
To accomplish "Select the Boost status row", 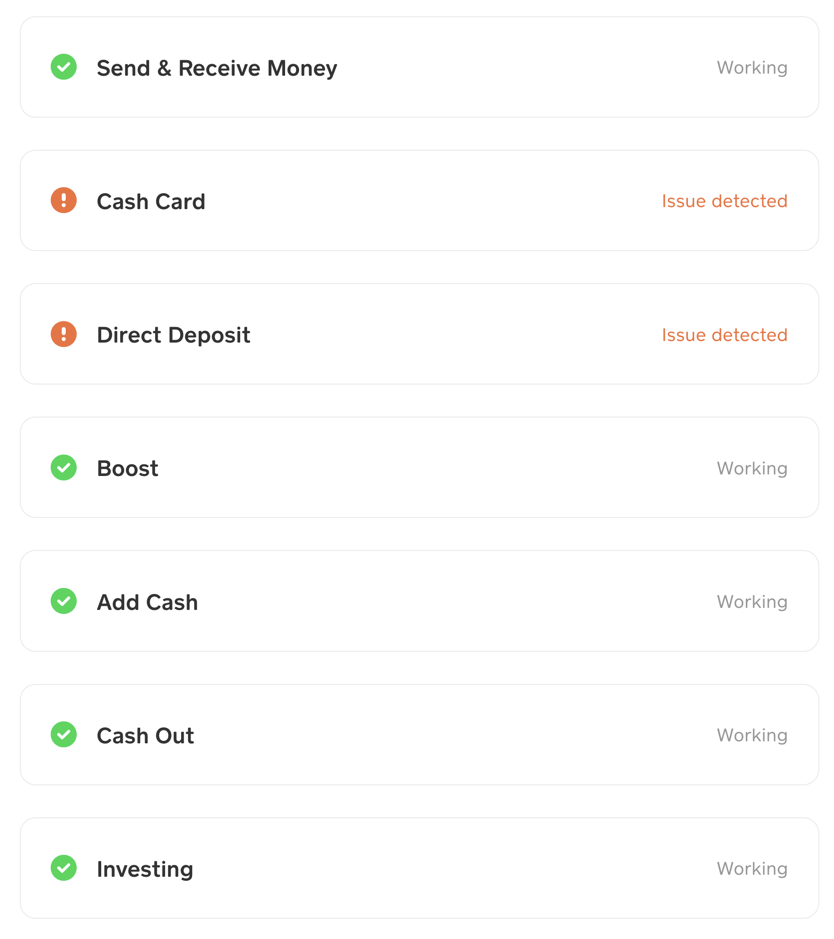I will [x=418, y=468].
